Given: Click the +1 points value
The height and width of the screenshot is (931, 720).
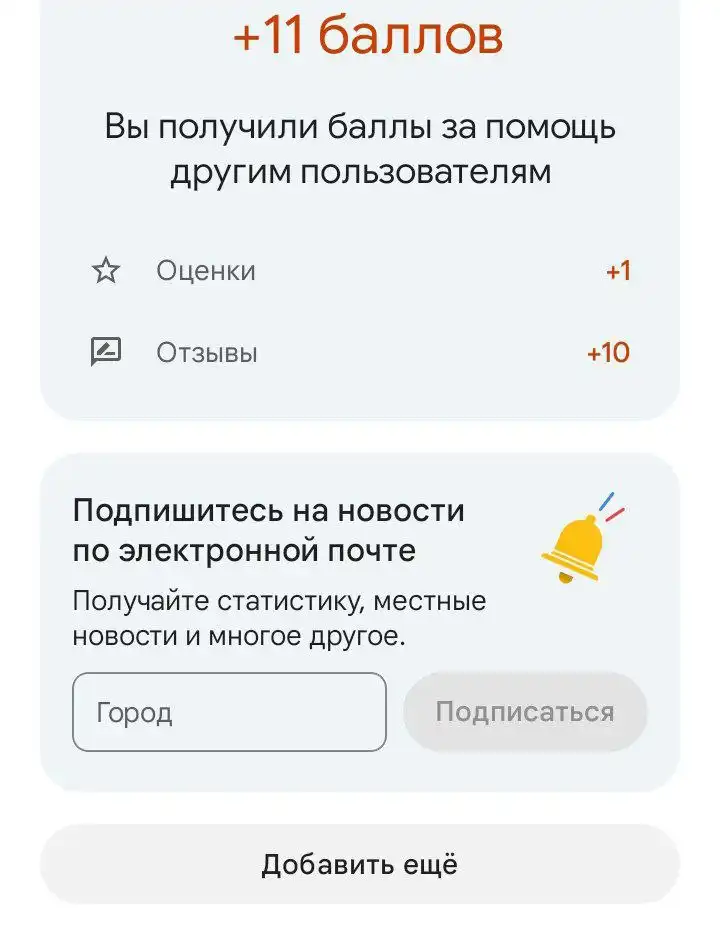Looking at the screenshot, I should [617, 270].
